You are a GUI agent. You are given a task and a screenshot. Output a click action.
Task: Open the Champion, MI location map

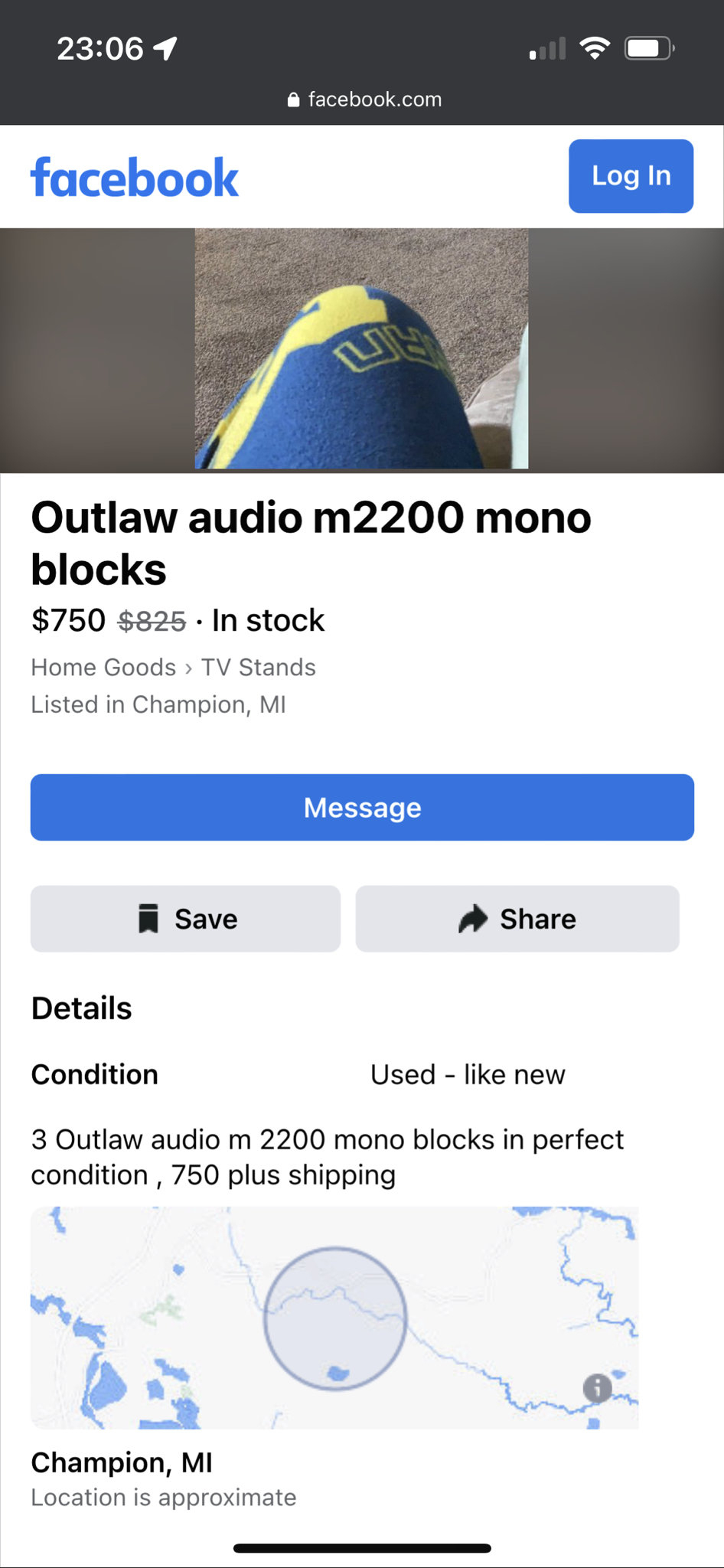[x=334, y=1317]
